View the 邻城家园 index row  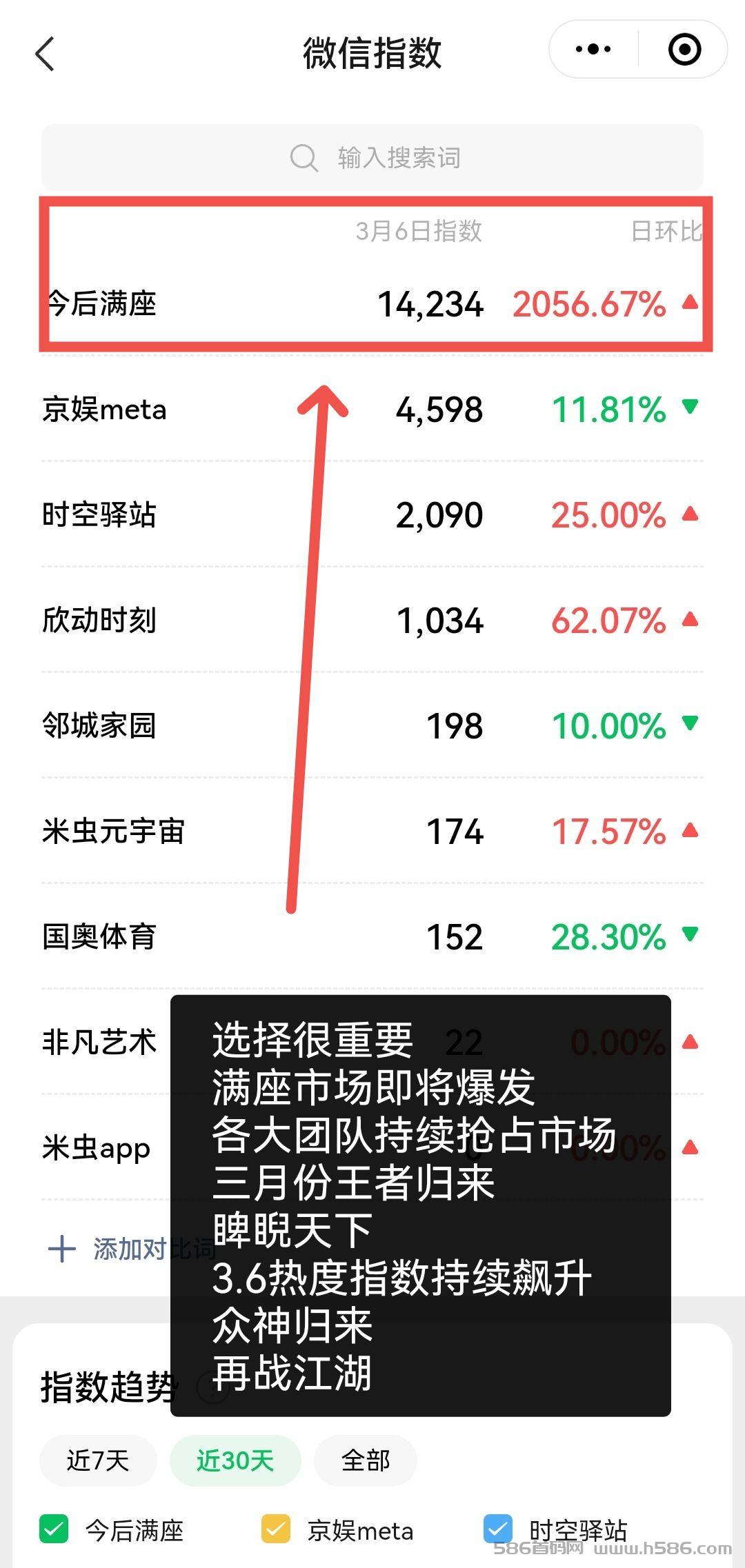click(x=372, y=725)
